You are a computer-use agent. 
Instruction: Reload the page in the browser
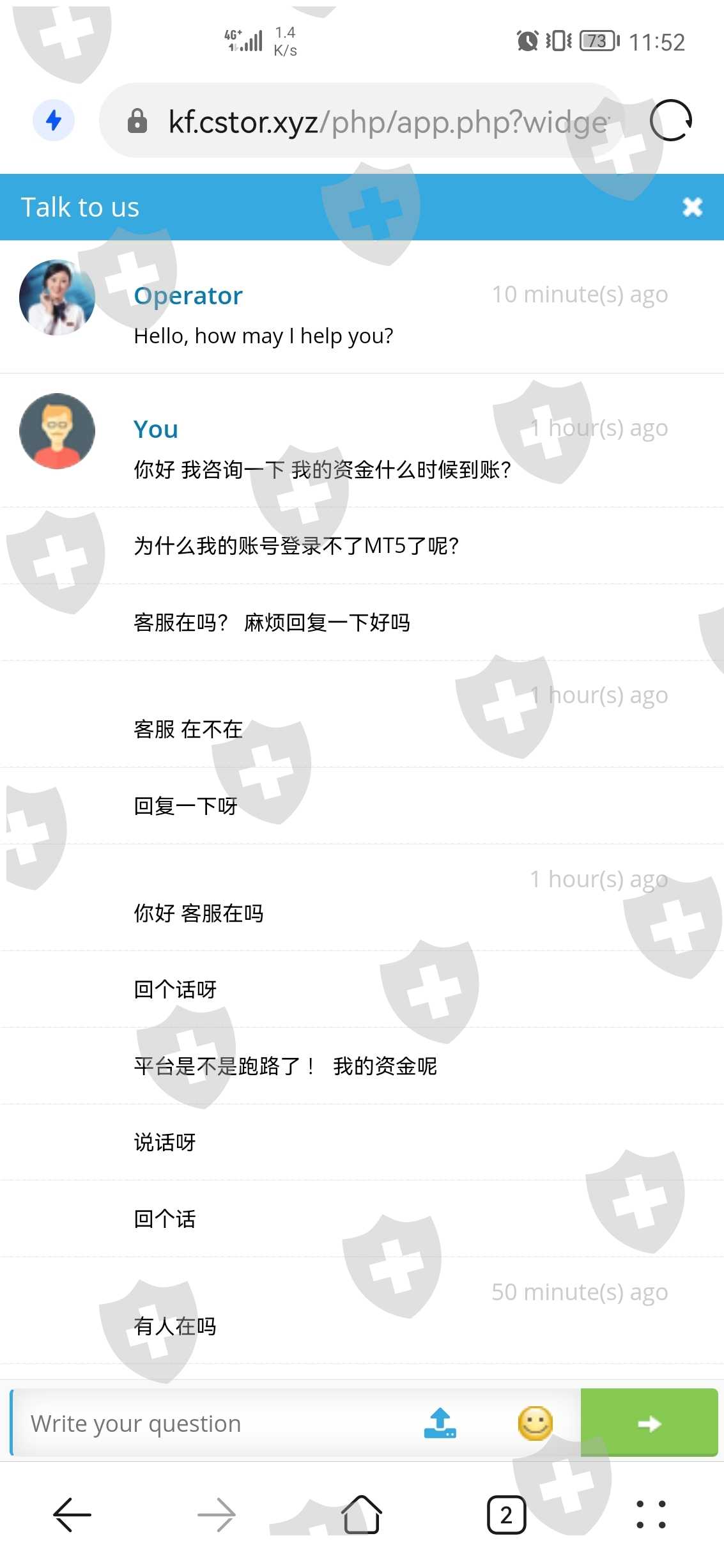[x=671, y=120]
